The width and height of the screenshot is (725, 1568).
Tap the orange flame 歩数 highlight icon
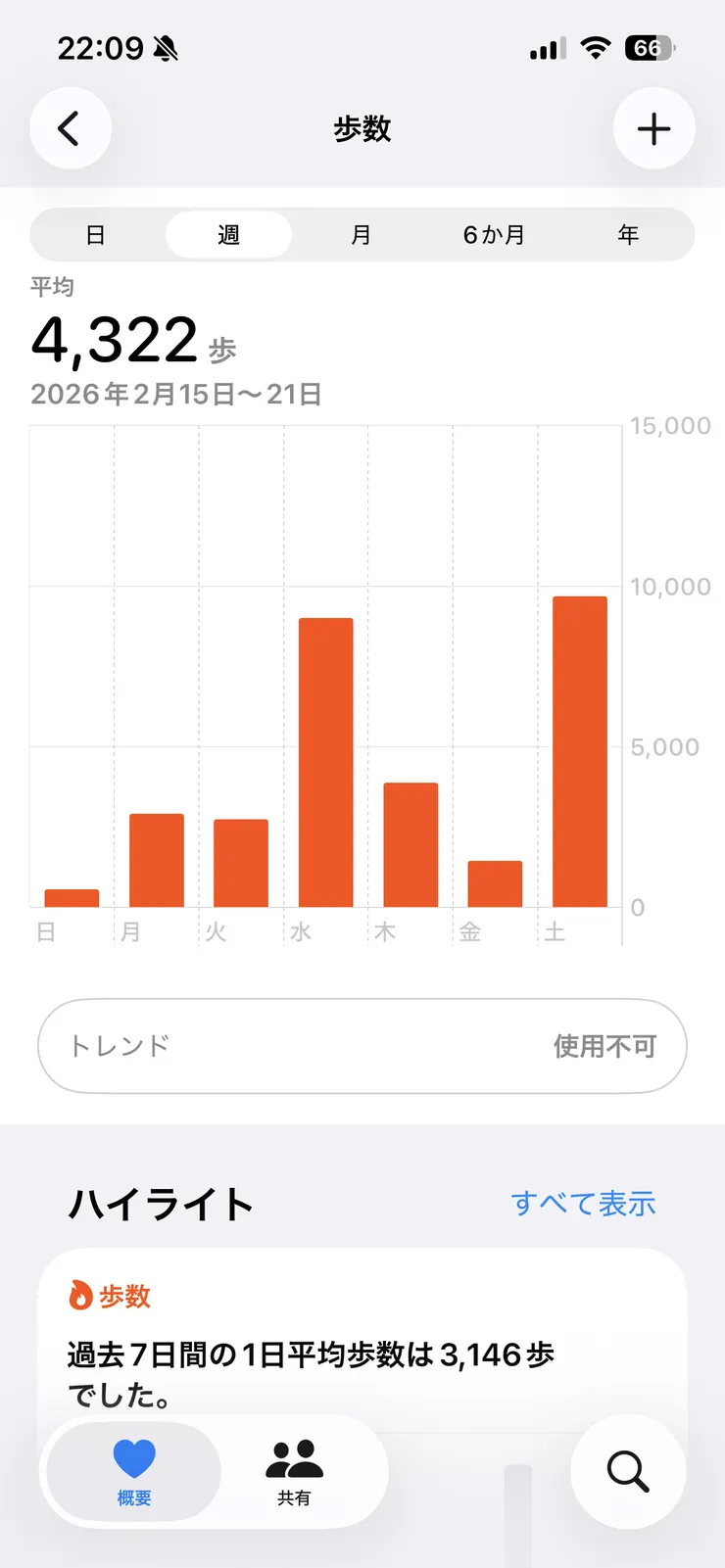coord(79,1296)
